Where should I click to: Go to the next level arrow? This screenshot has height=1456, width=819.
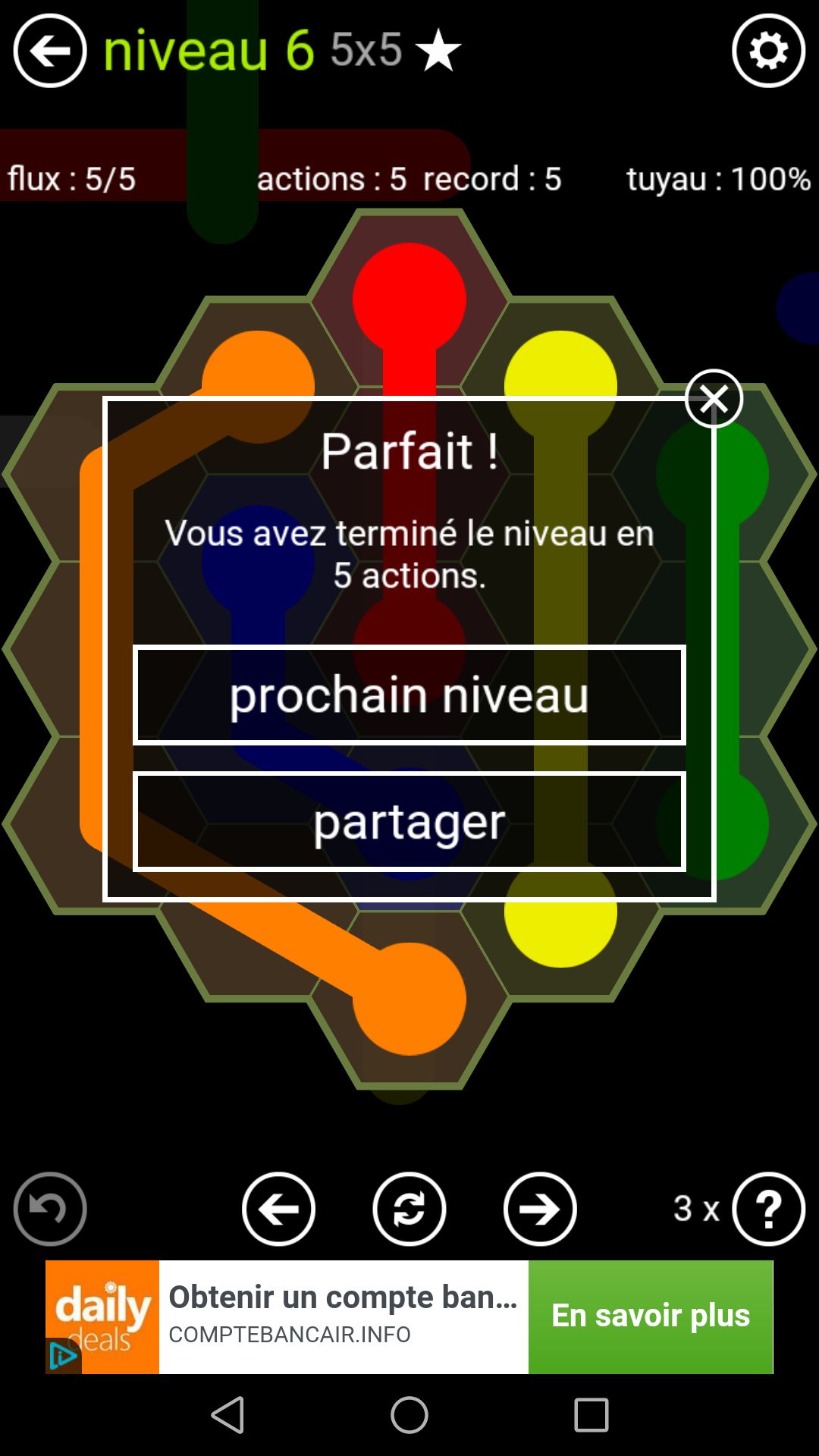point(540,1209)
